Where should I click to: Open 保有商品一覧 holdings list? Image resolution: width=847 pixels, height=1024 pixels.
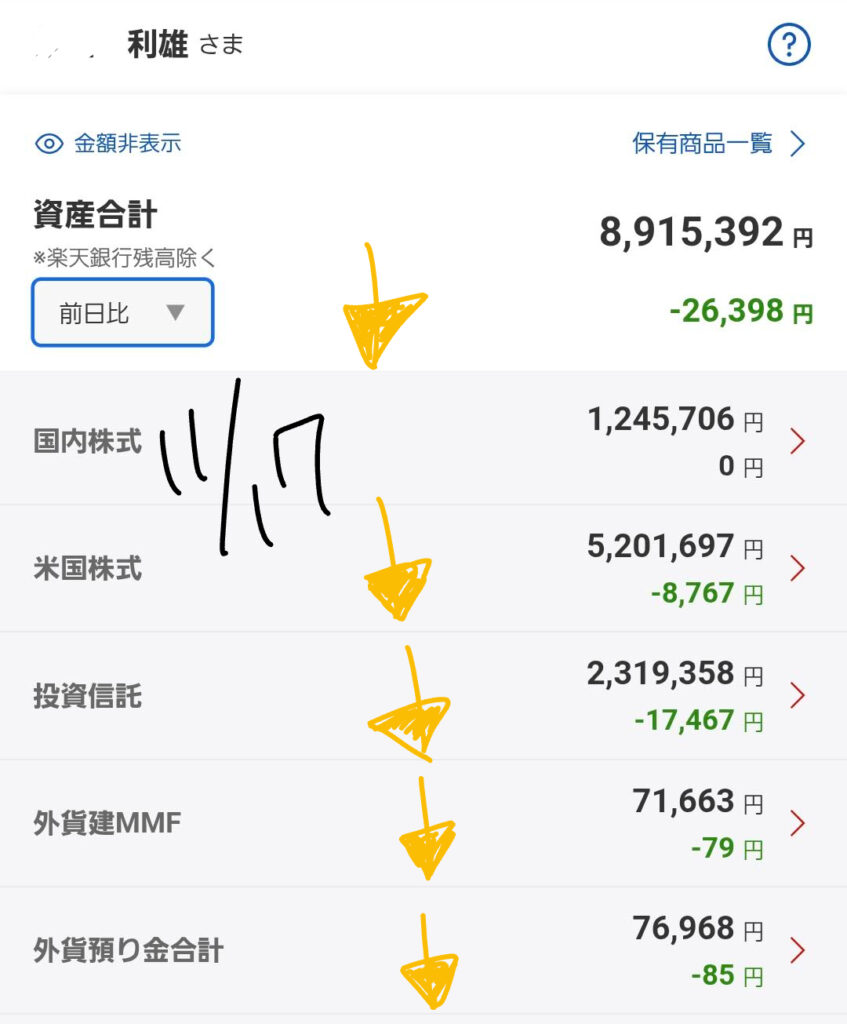click(718, 144)
